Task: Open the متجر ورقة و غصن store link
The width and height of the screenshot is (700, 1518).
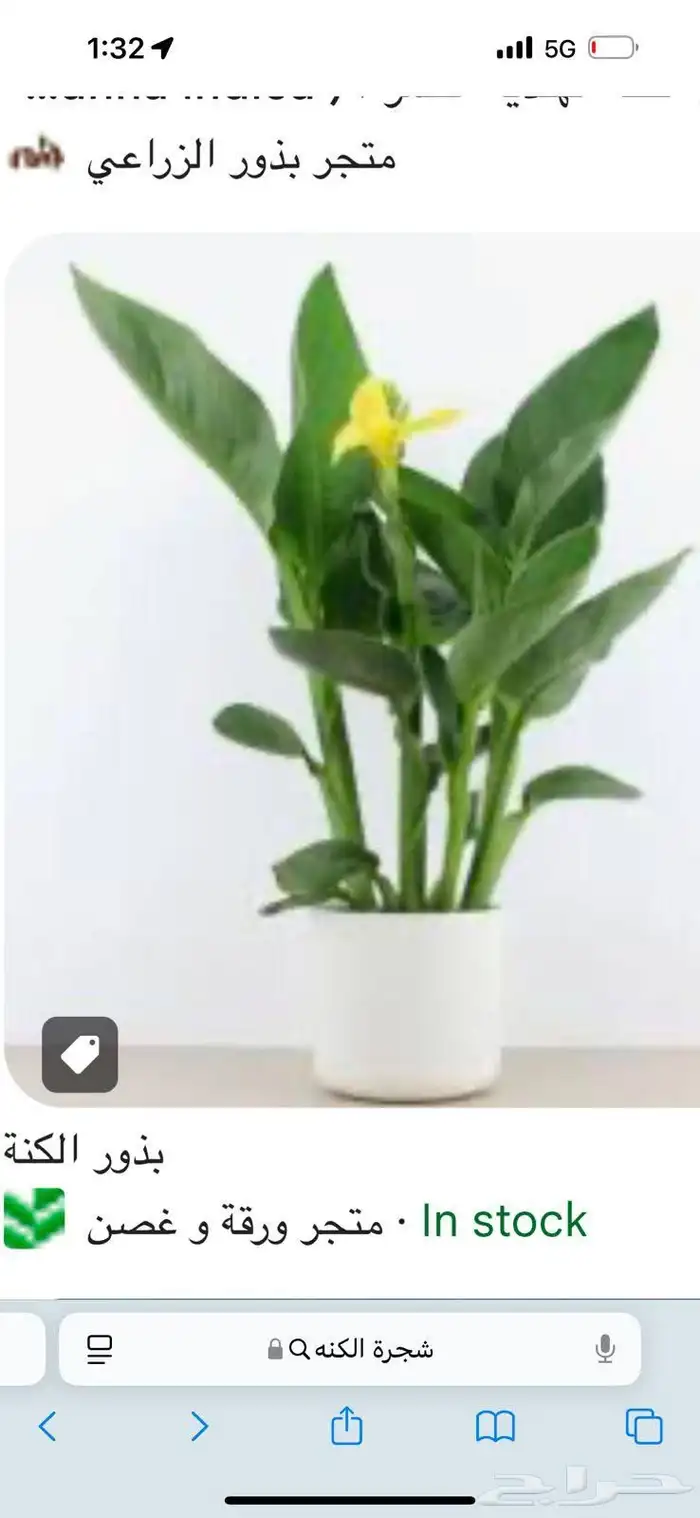Action: coord(235,1222)
